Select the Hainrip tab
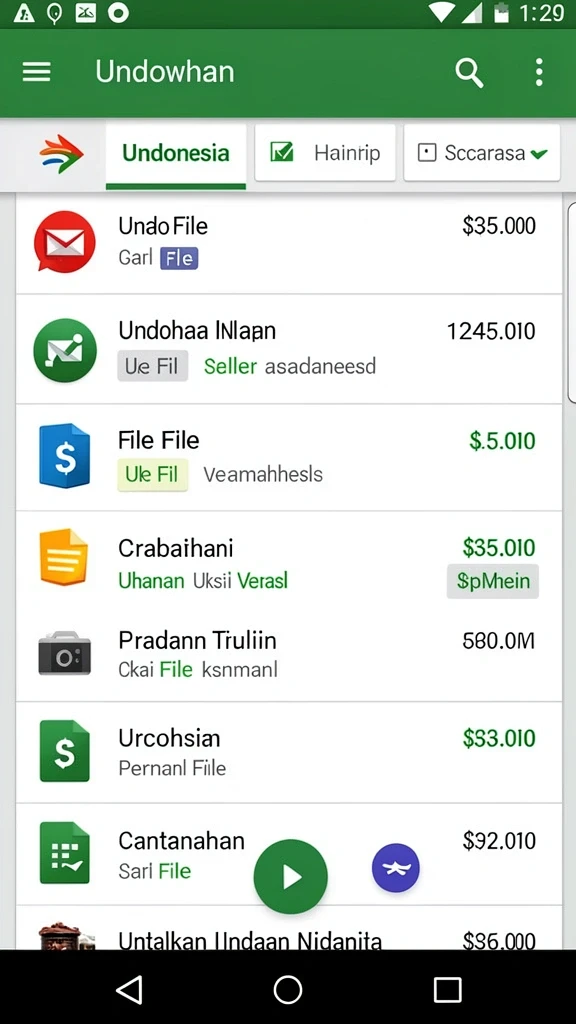 (x=325, y=153)
